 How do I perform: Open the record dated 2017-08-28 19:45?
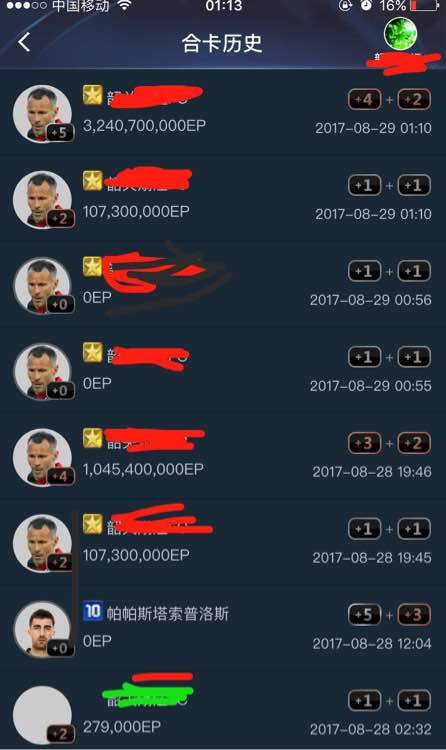pyautogui.click(x=223, y=543)
